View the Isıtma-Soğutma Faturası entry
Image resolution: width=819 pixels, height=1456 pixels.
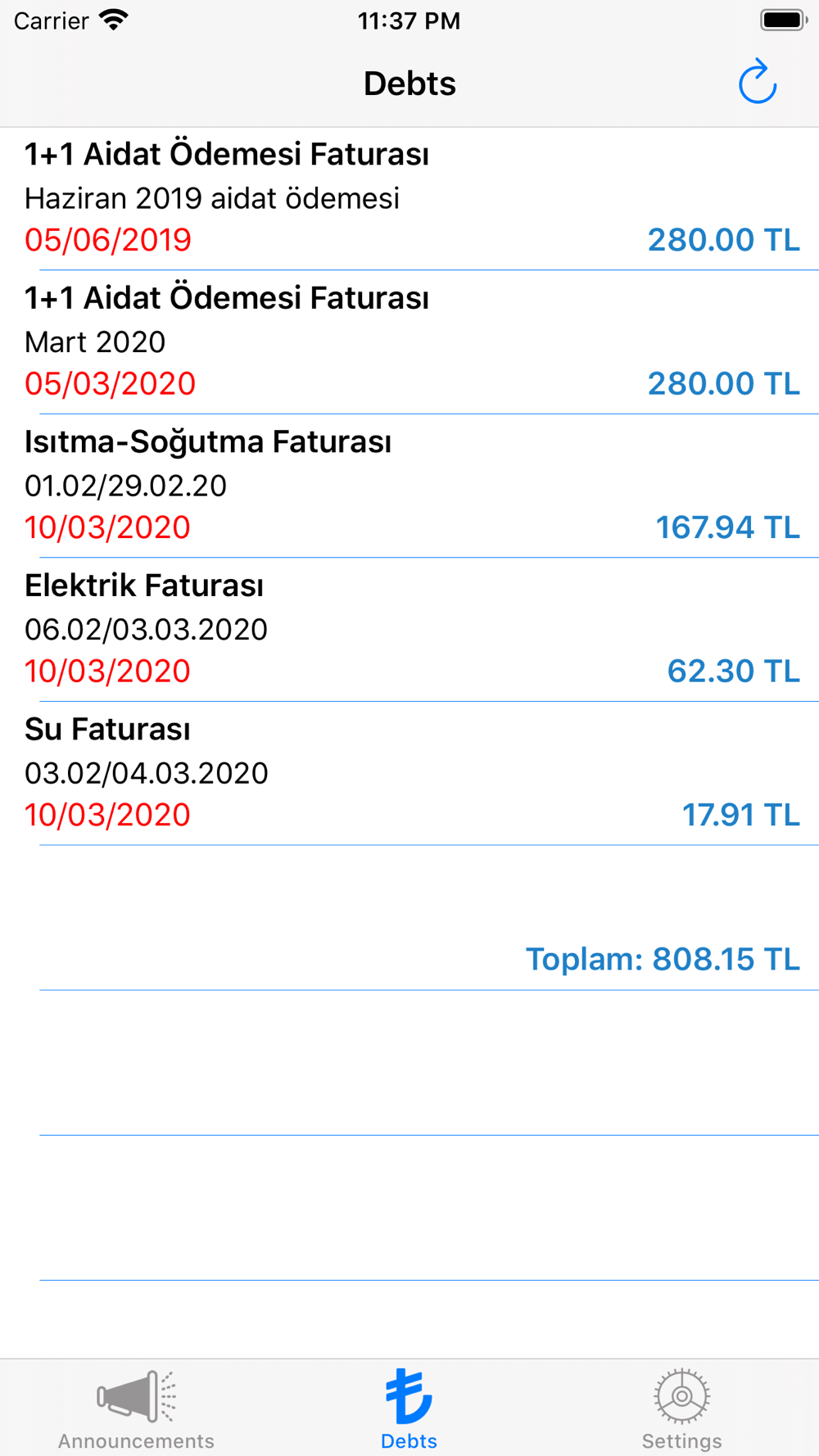point(409,486)
